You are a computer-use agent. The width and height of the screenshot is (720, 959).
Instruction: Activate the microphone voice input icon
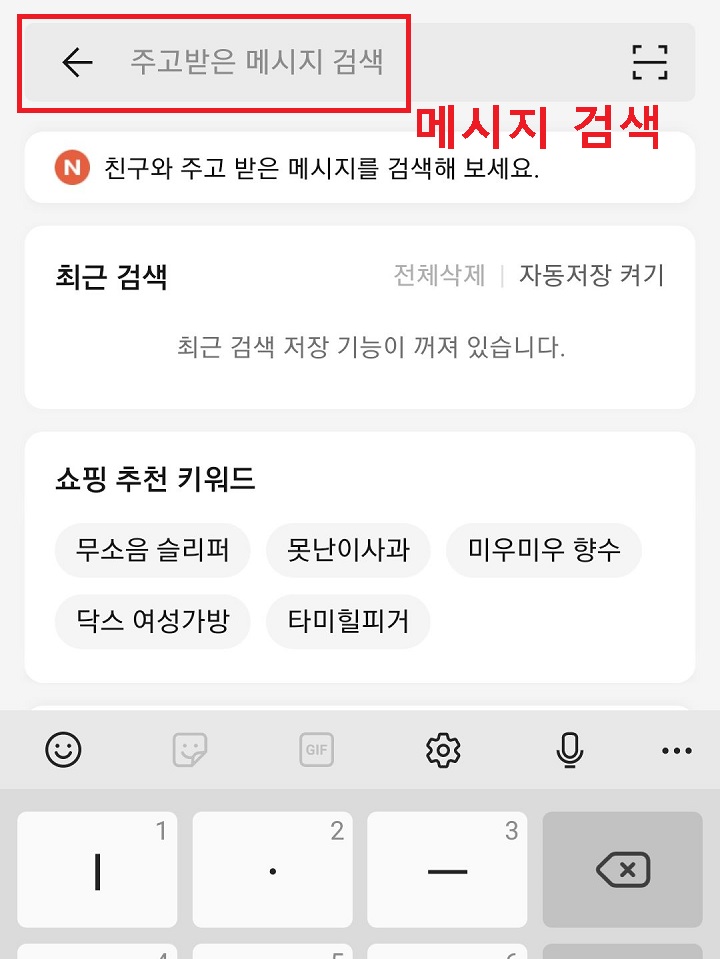pos(569,750)
